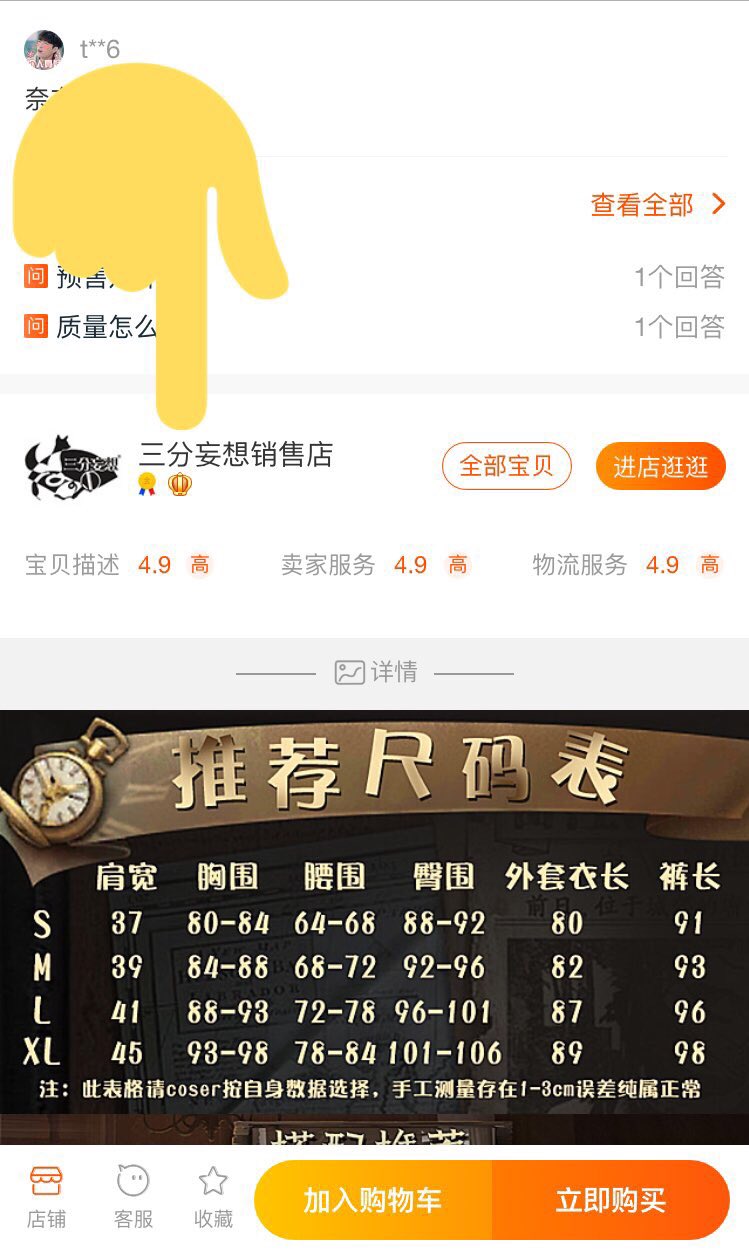Open 三分妄想销售店 shop logo
This screenshot has height=1254, width=749.
[72, 467]
